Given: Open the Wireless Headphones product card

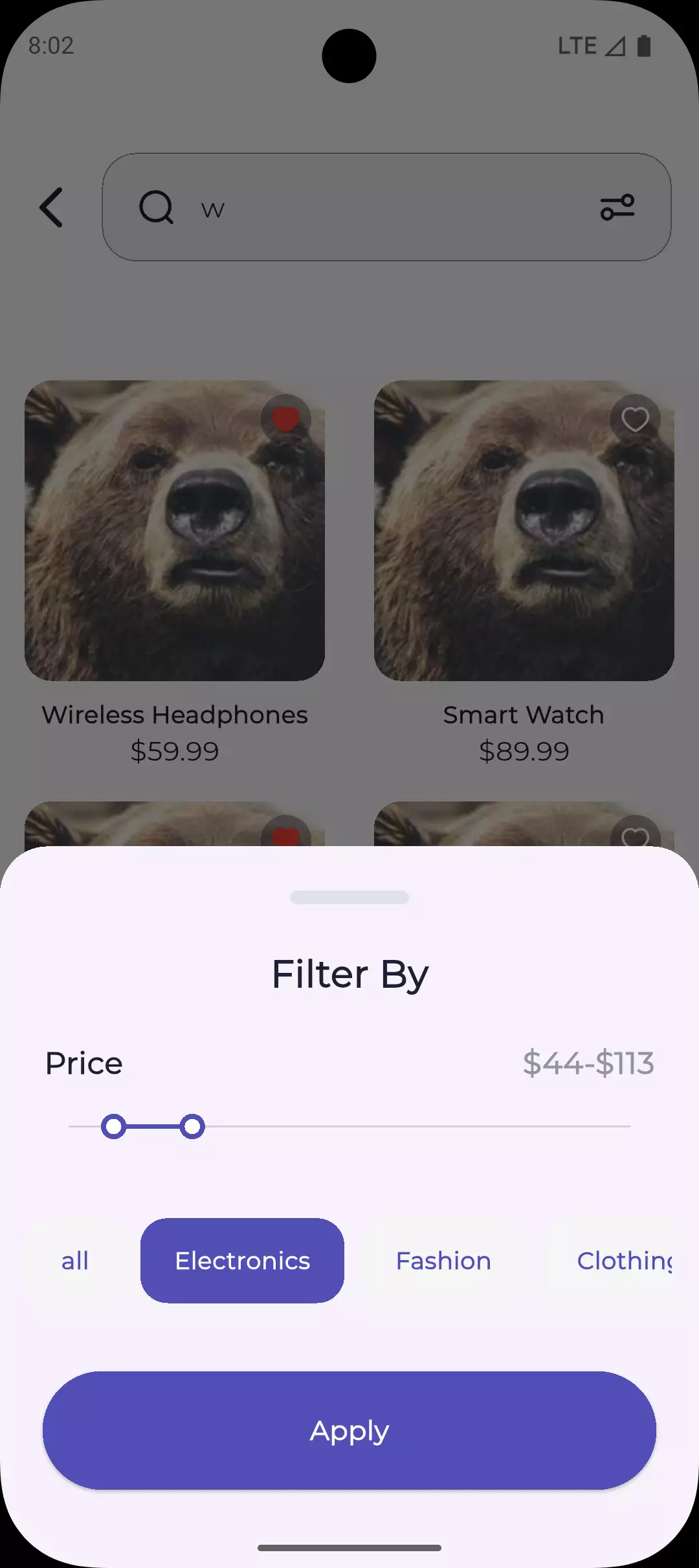Looking at the screenshot, I should (x=175, y=573).
